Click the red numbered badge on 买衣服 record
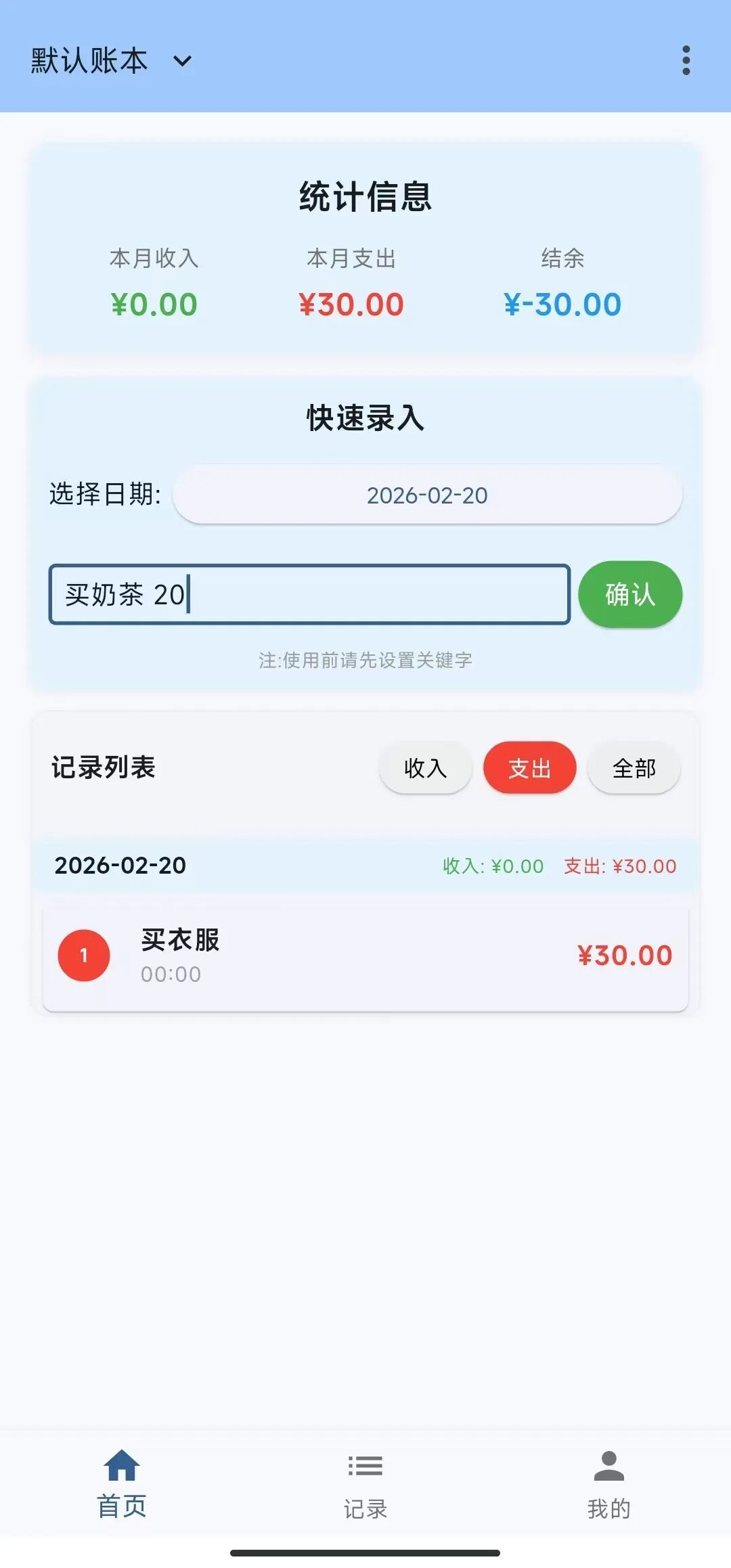The width and height of the screenshot is (731, 1568). coord(83,955)
